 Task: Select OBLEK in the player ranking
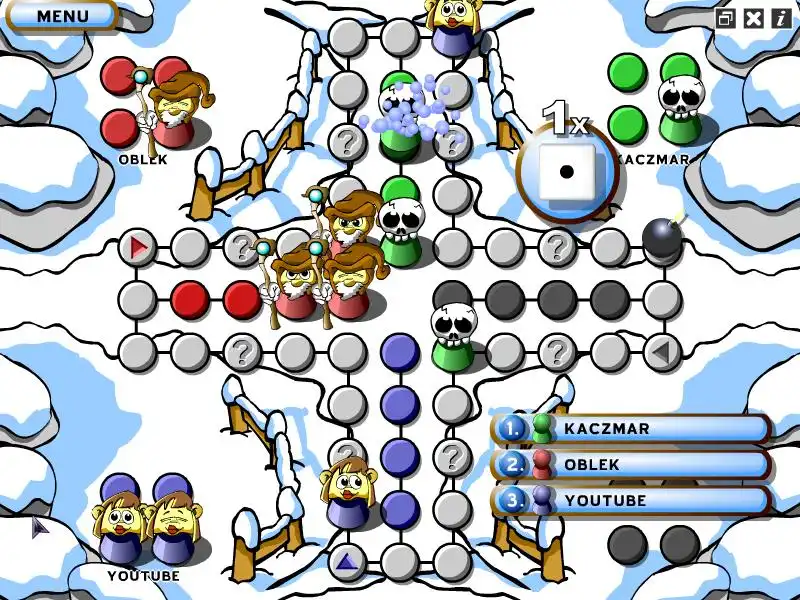coord(630,465)
